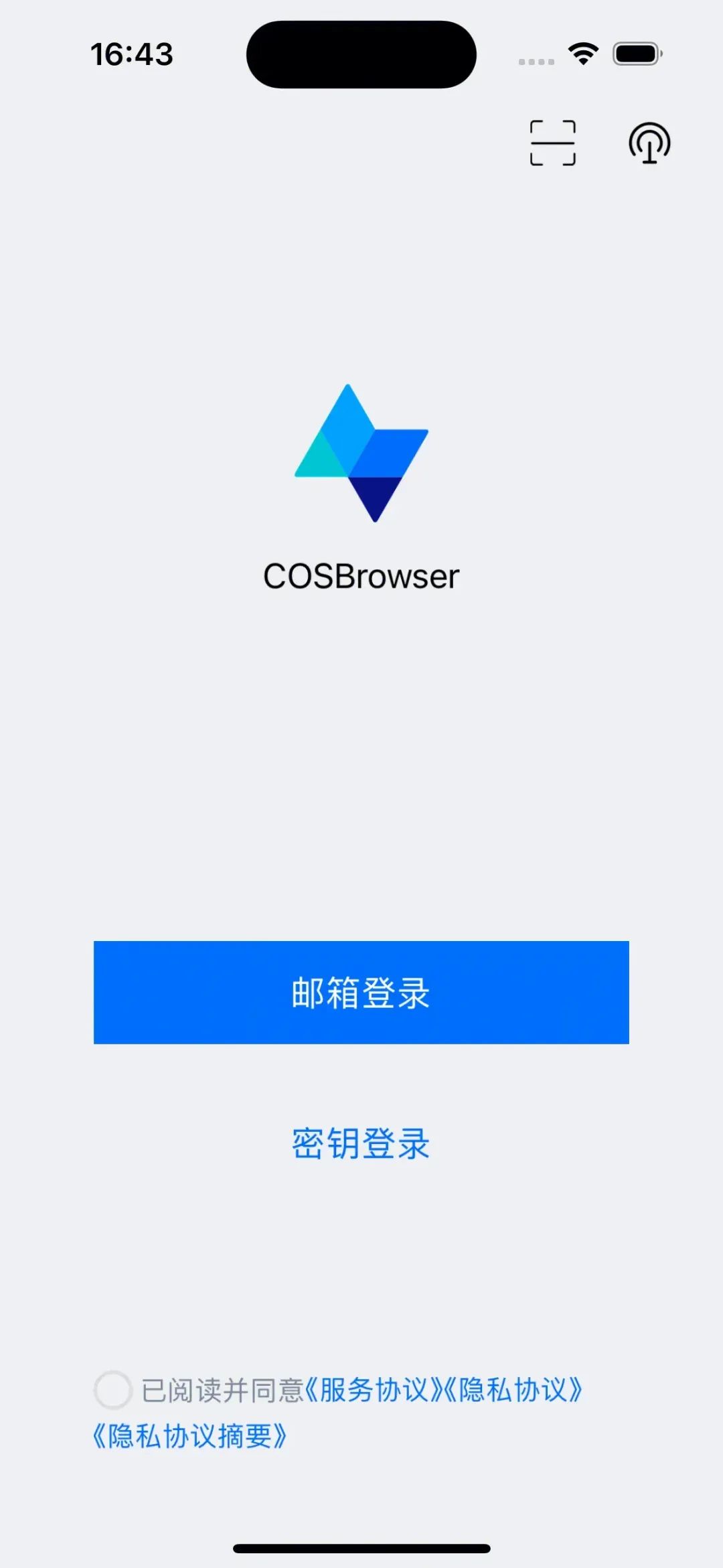View the 《隐私协议摘要》 link
This screenshot has width=723, height=1568.
click(190, 1435)
